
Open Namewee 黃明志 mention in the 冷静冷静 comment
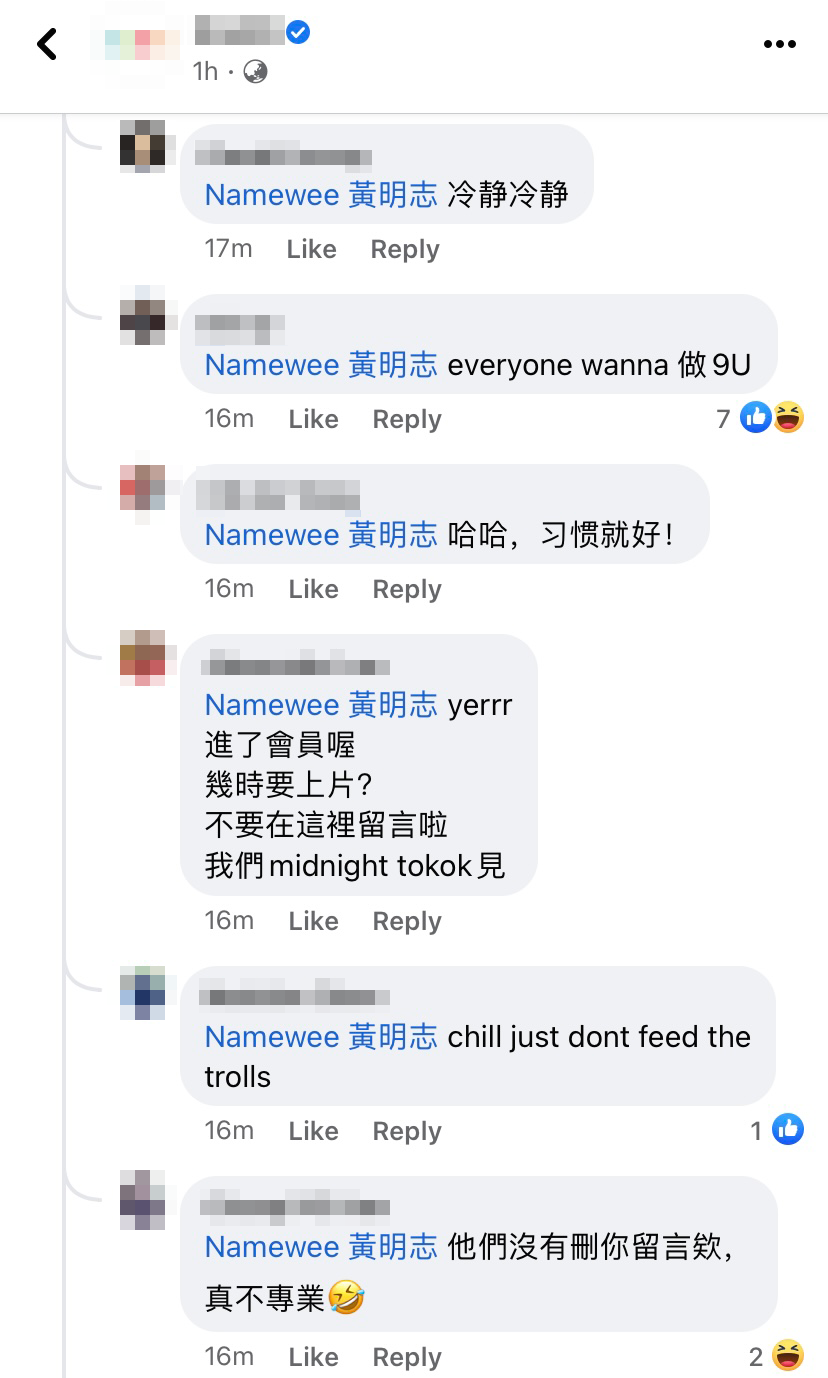[321, 194]
